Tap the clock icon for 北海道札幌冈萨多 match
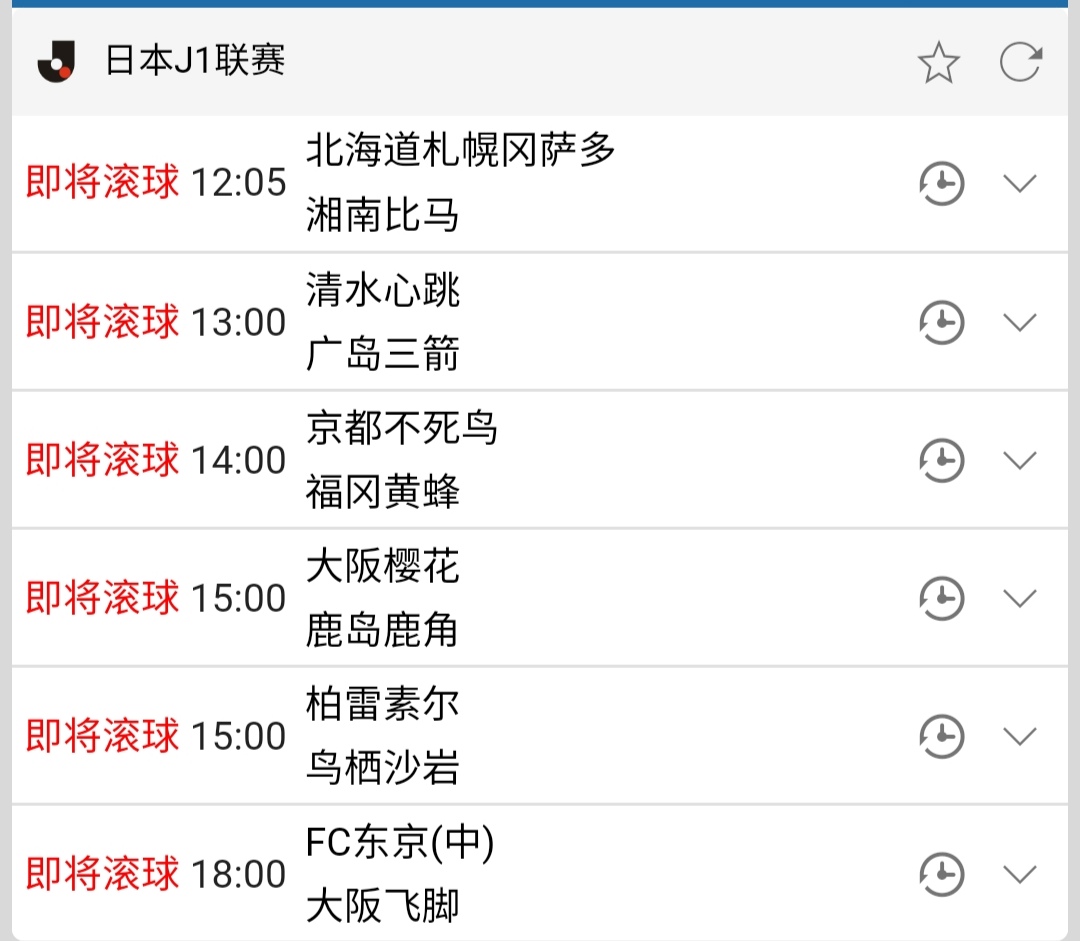 (941, 184)
